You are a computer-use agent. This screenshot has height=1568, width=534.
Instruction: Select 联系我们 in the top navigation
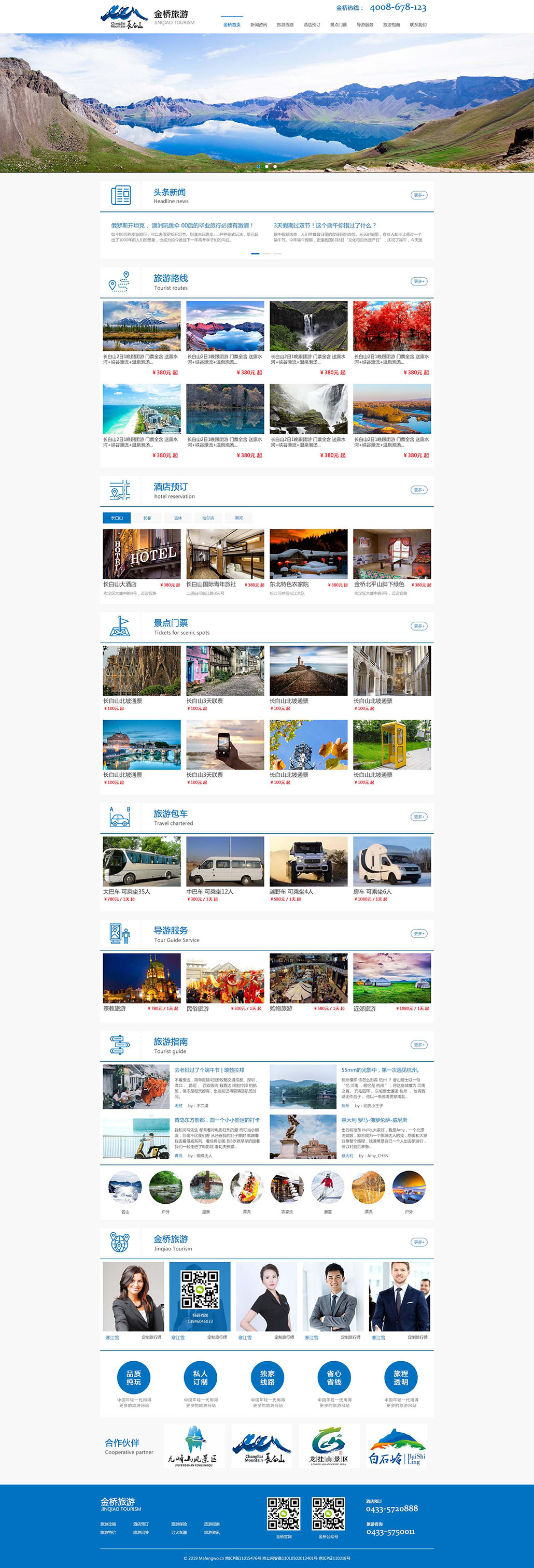point(418,25)
